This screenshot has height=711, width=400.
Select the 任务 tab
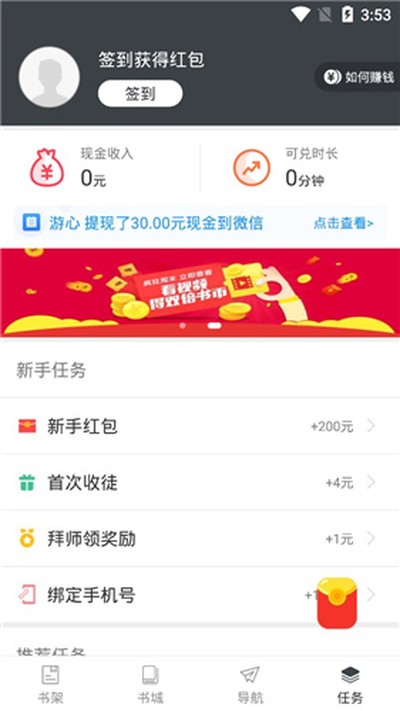pyautogui.click(x=350, y=684)
